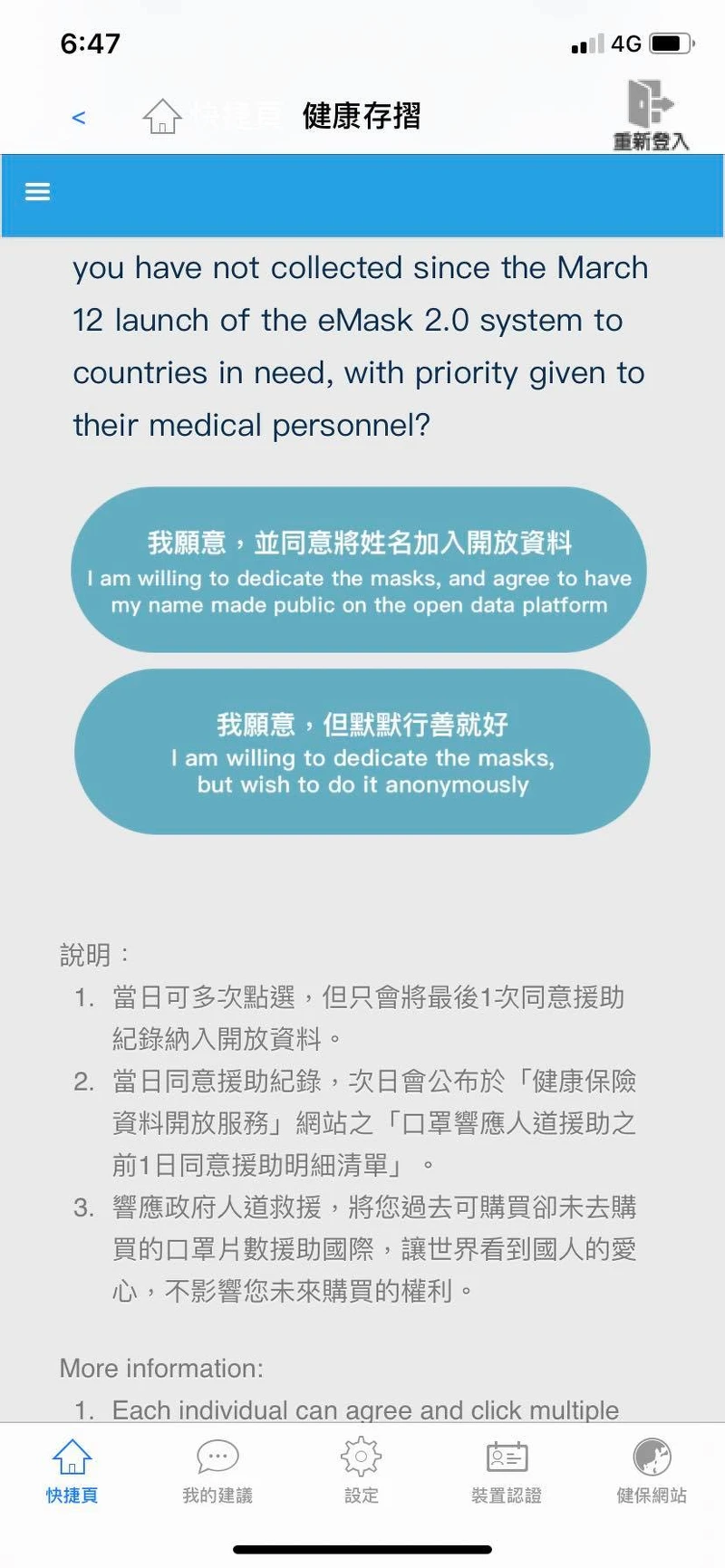
Task: Tap the home icon in header
Action: coord(162,116)
